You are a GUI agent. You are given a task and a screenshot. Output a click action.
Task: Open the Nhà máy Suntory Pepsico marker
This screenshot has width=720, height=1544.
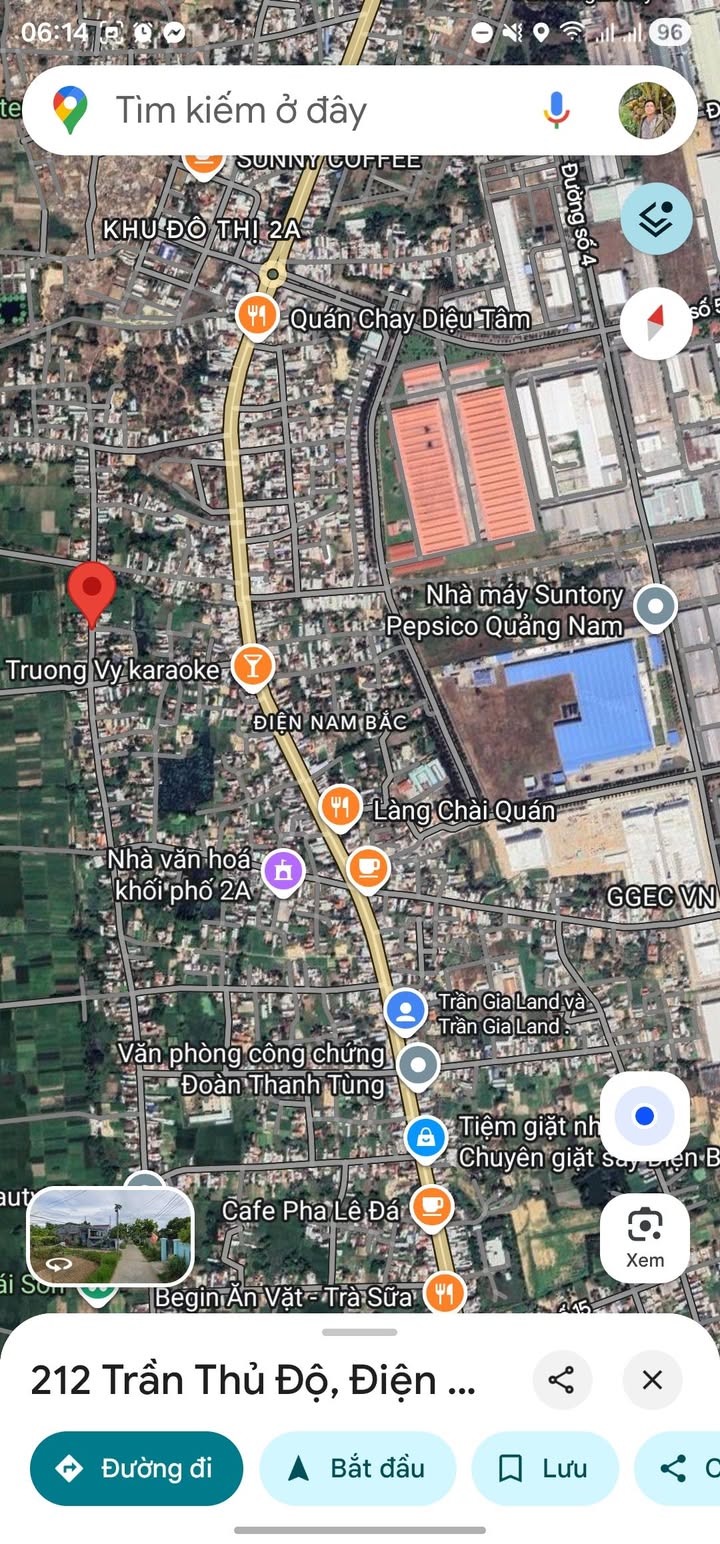tap(656, 606)
